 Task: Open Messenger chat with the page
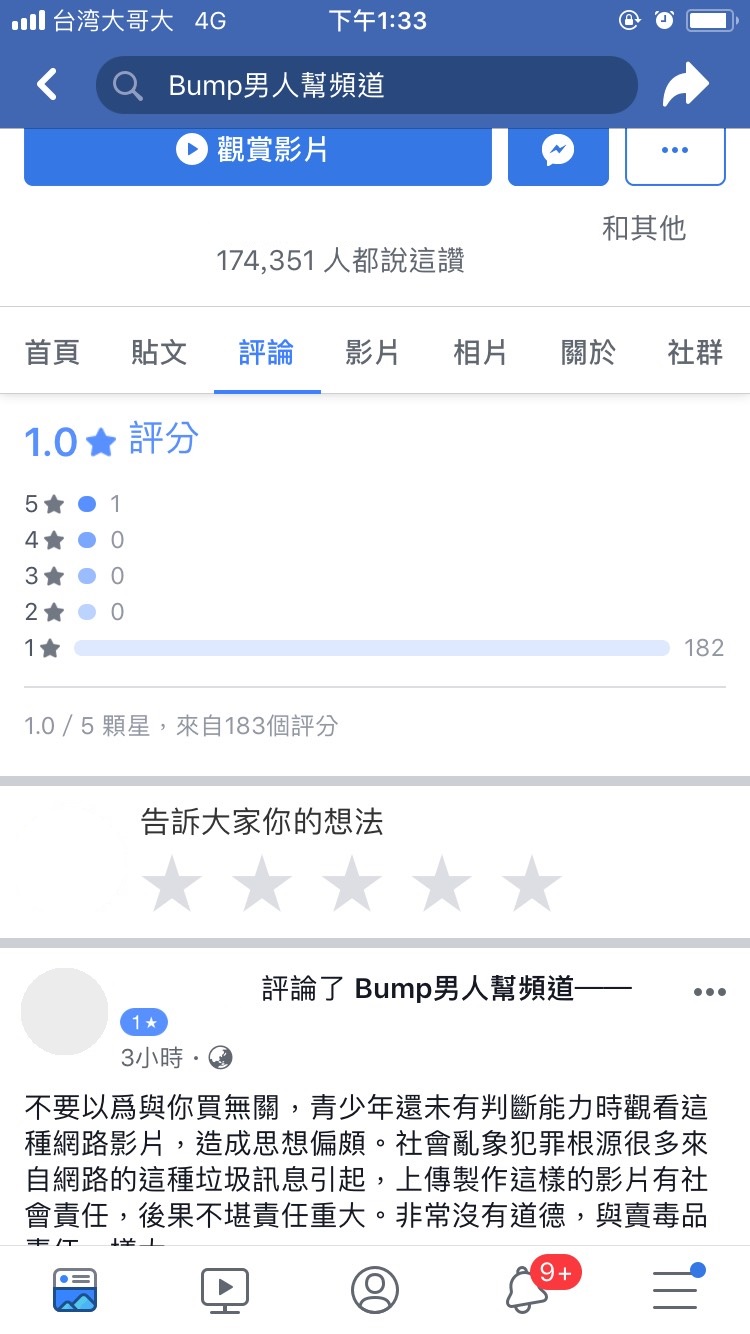[x=558, y=151]
